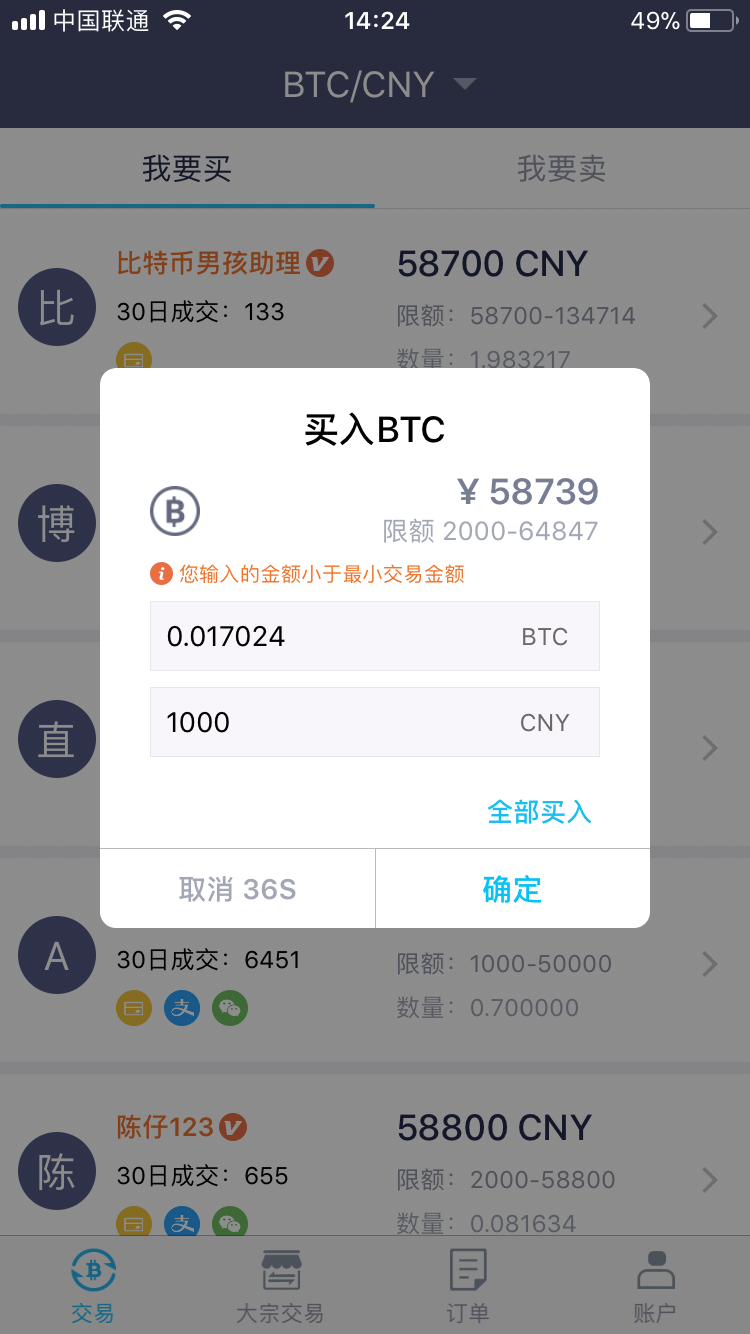Click the BTC coin icon in dialog

175,511
